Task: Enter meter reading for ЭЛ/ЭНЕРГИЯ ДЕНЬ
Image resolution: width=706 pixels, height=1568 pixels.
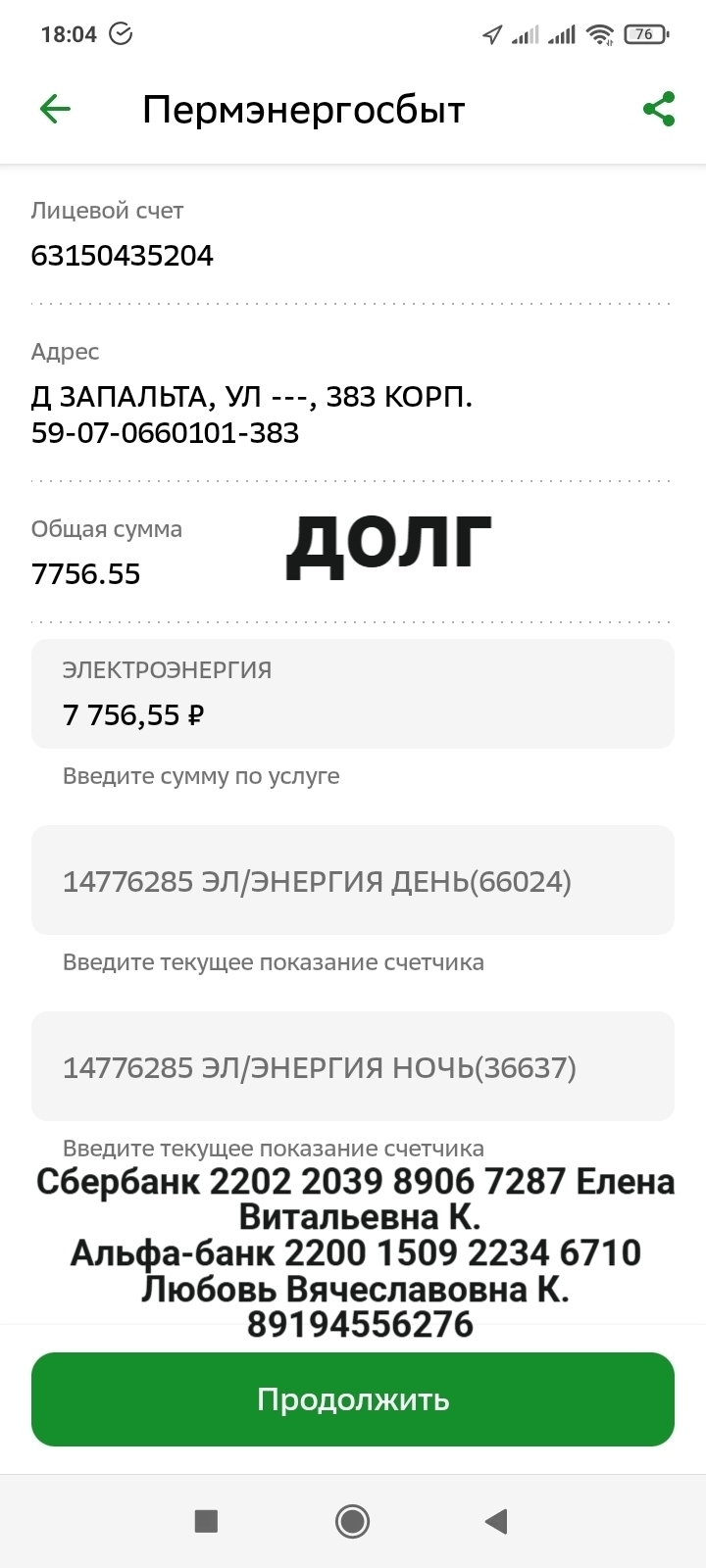Action: click(x=353, y=880)
